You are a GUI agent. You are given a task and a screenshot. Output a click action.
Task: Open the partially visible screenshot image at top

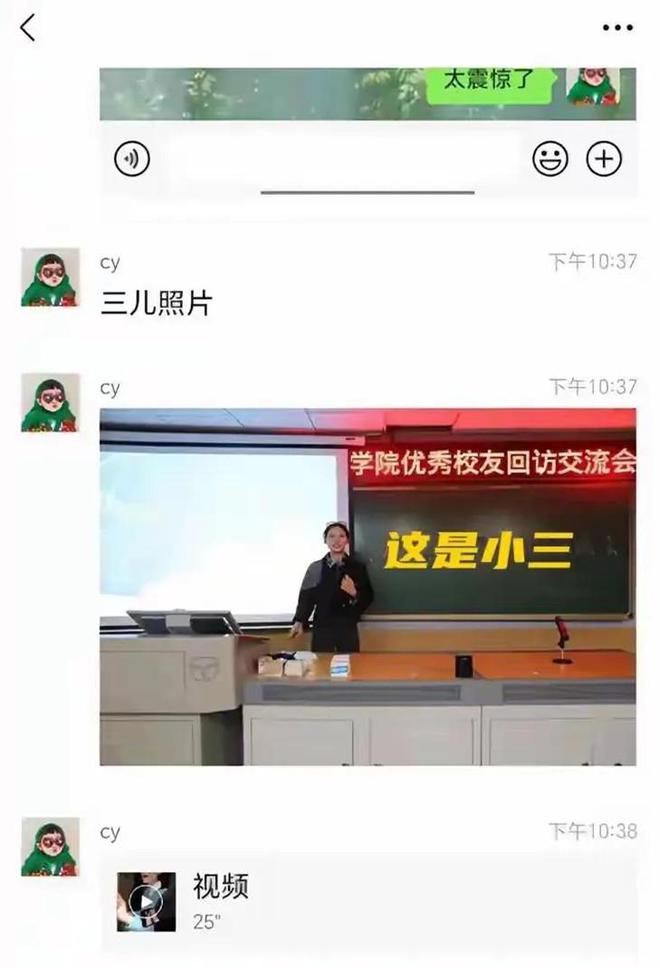tap(367, 130)
